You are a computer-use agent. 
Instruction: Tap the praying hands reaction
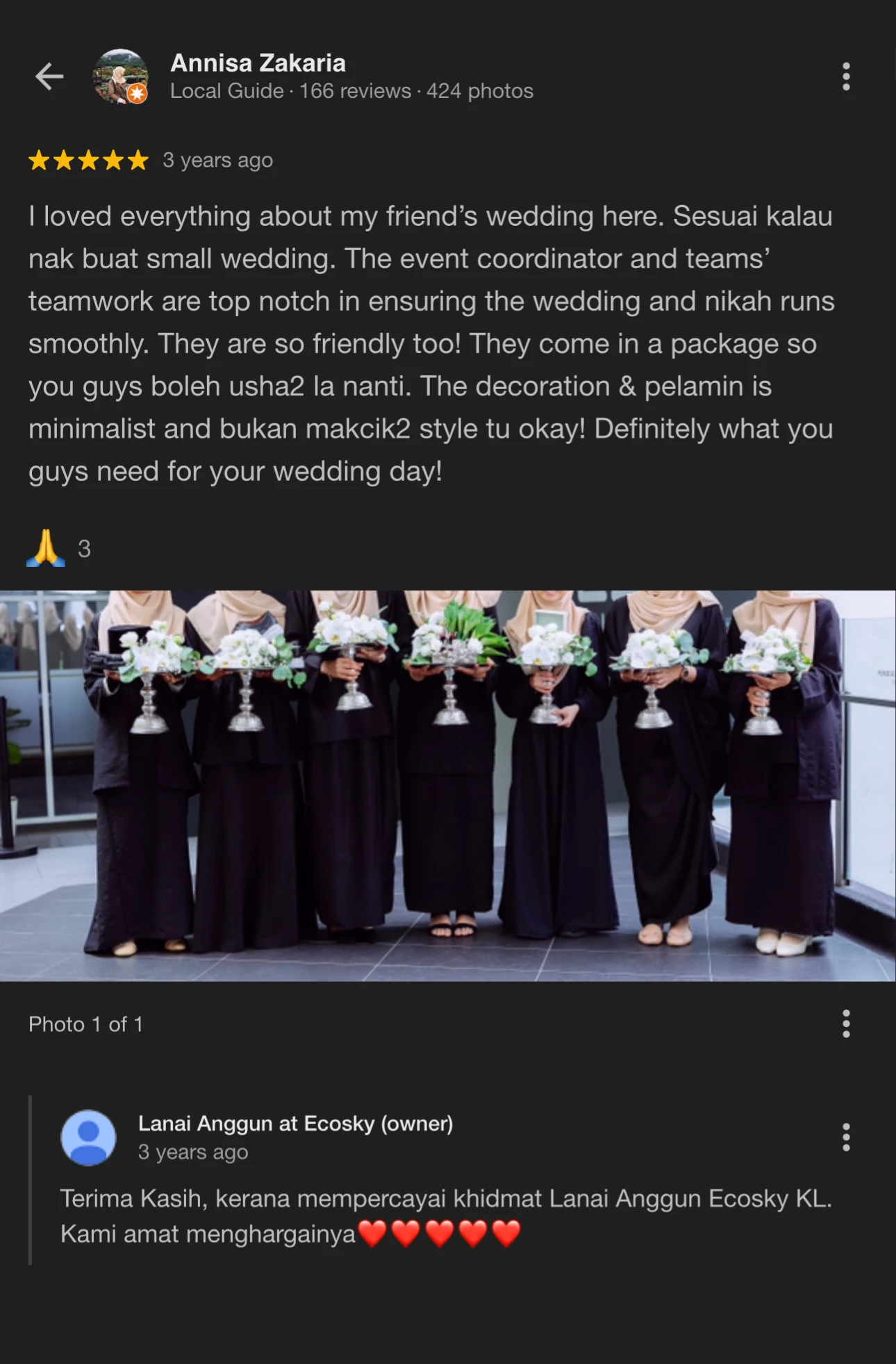click(x=46, y=548)
